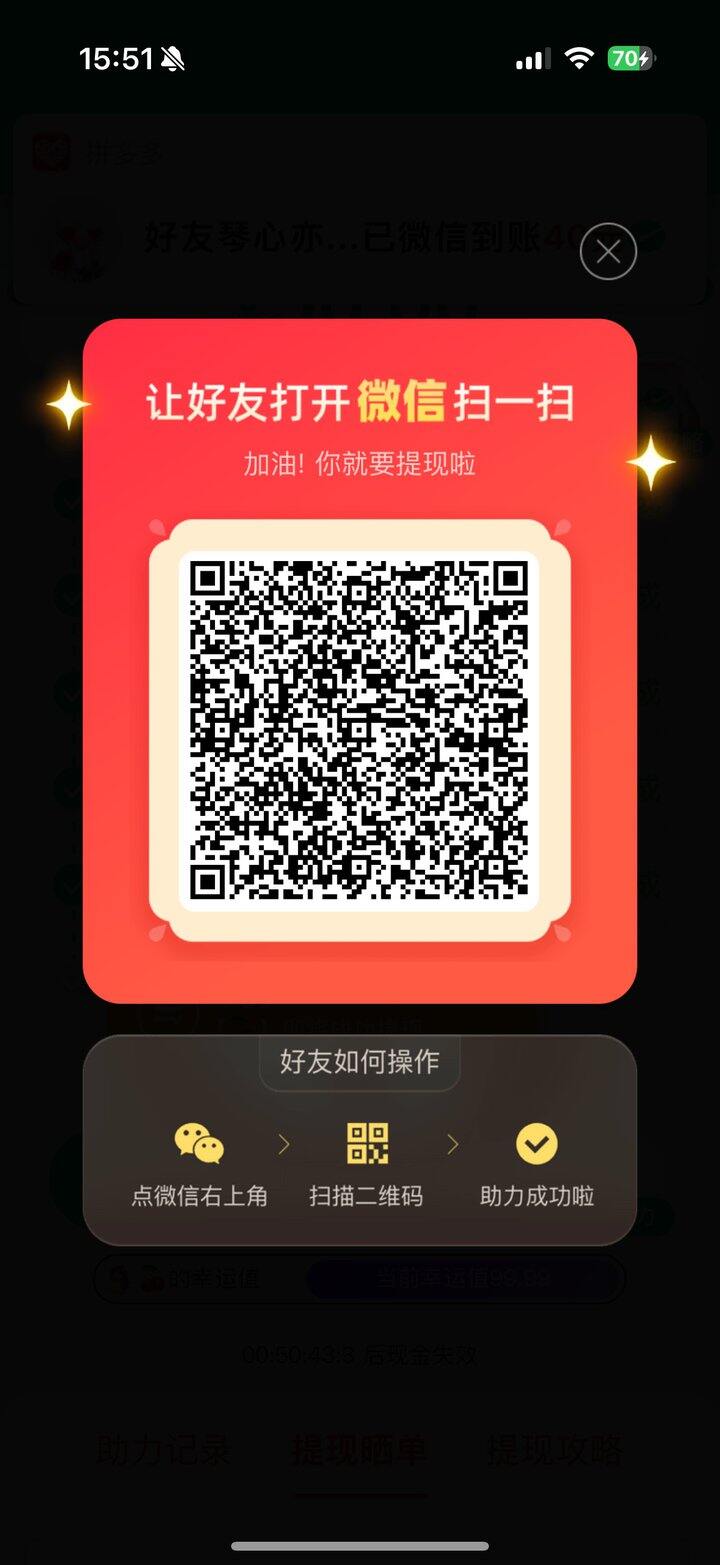Dismiss the popup with the X button
This screenshot has height=1565, width=720.
(607, 251)
